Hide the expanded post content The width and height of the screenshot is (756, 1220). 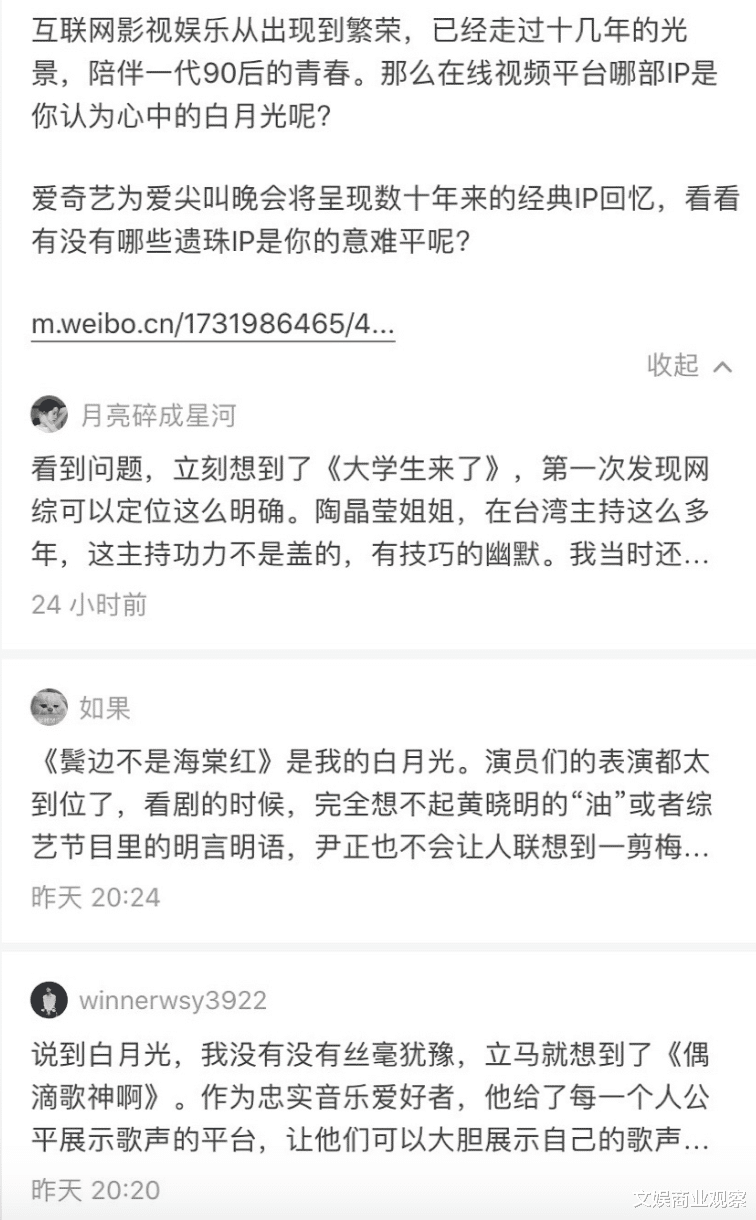pos(674,366)
